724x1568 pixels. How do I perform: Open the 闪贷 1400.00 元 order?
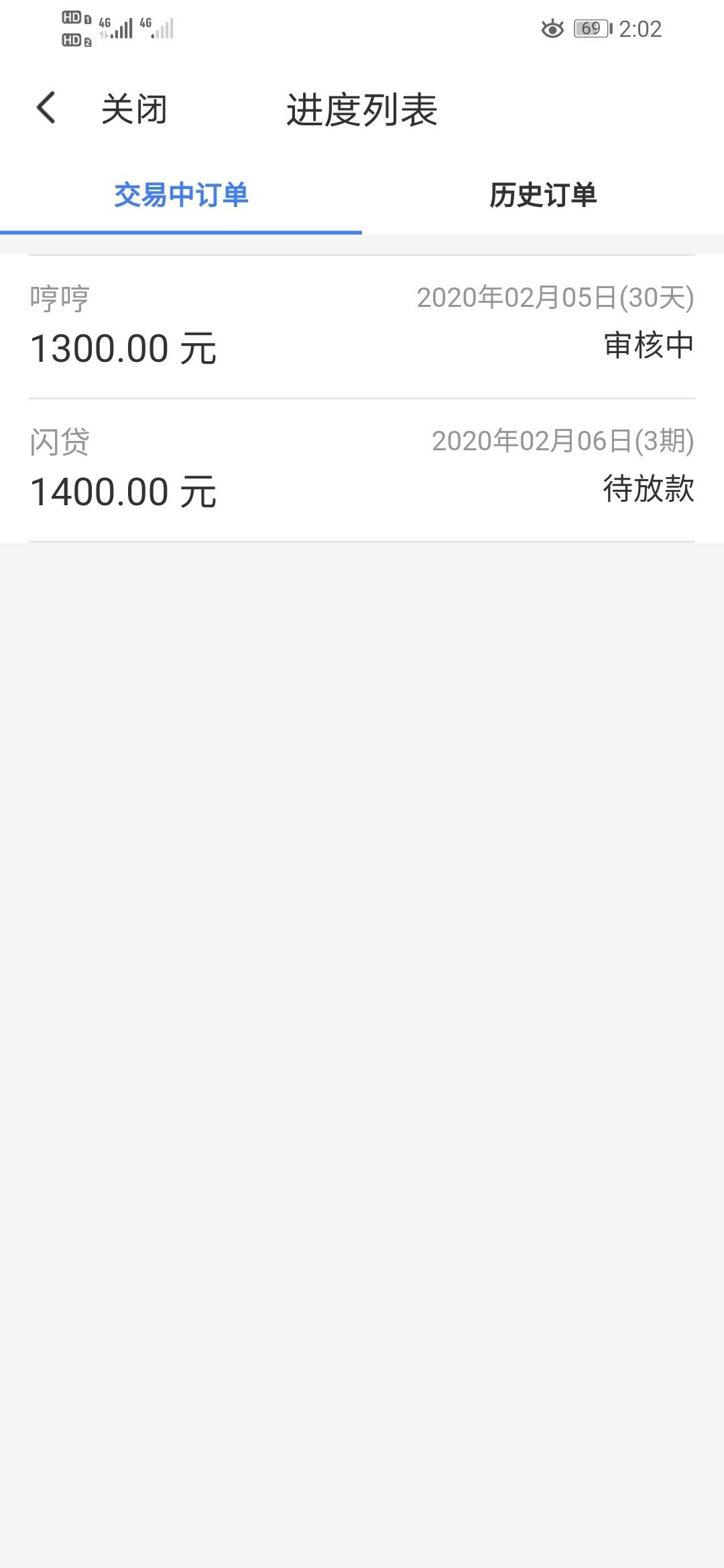point(362,470)
